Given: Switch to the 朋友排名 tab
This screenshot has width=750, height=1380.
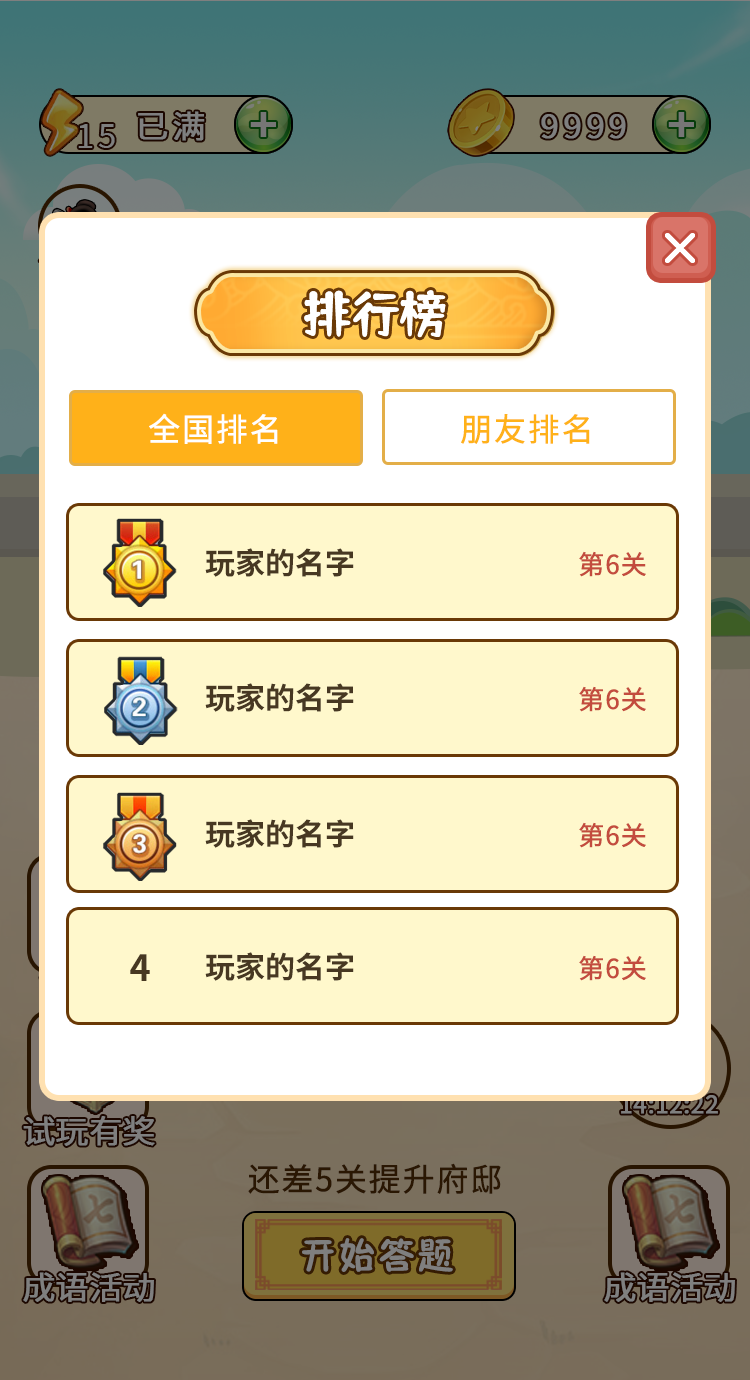Looking at the screenshot, I should click(x=528, y=428).
